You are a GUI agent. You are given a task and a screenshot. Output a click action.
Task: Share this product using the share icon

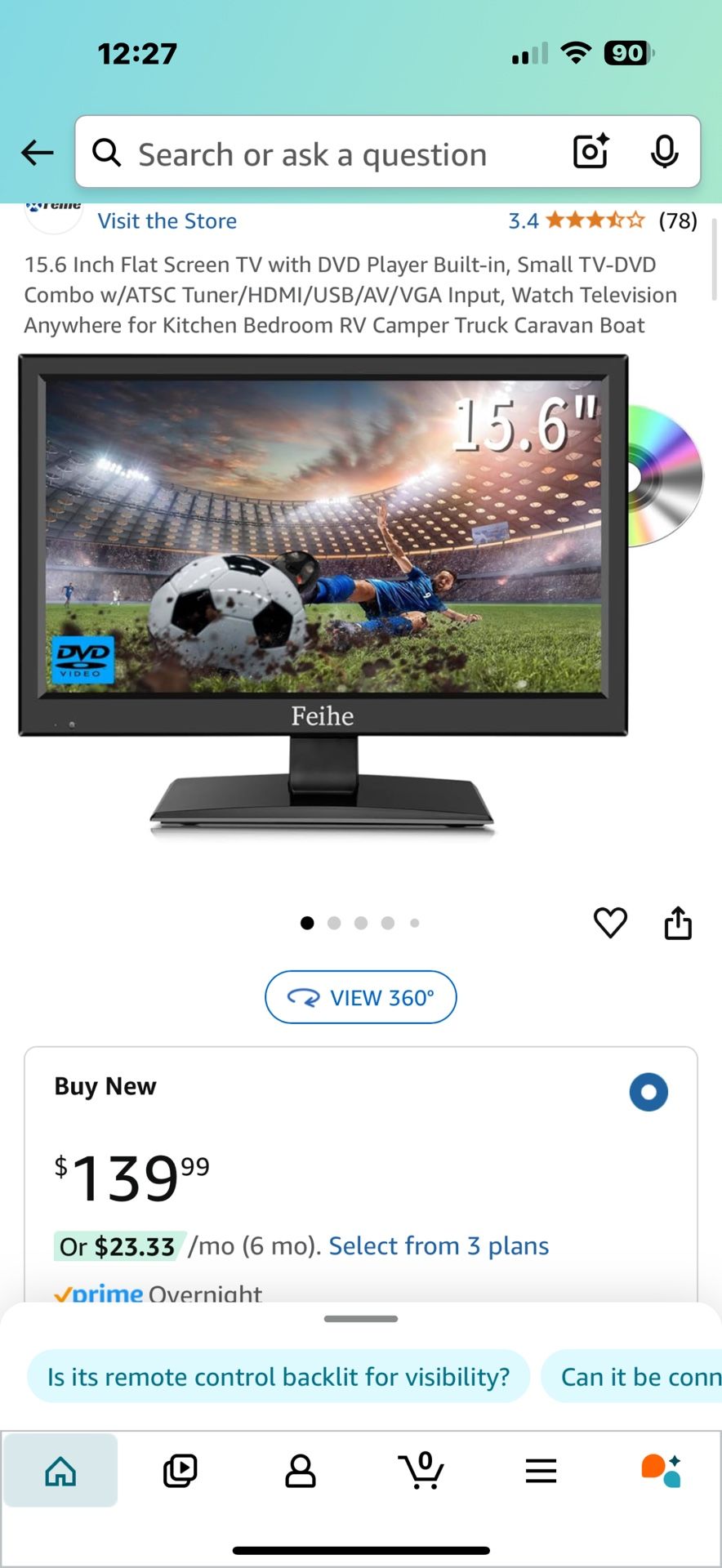tap(677, 923)
